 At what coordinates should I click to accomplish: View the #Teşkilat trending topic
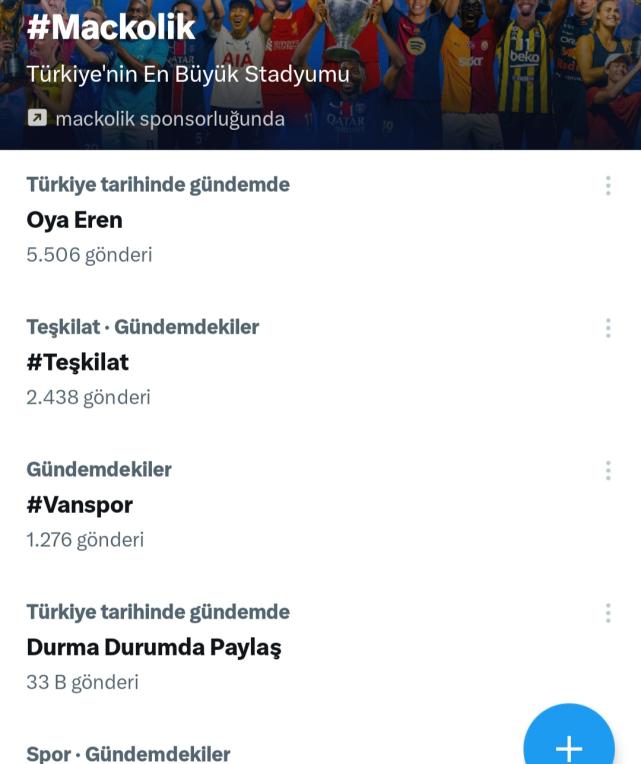point(78,362)
